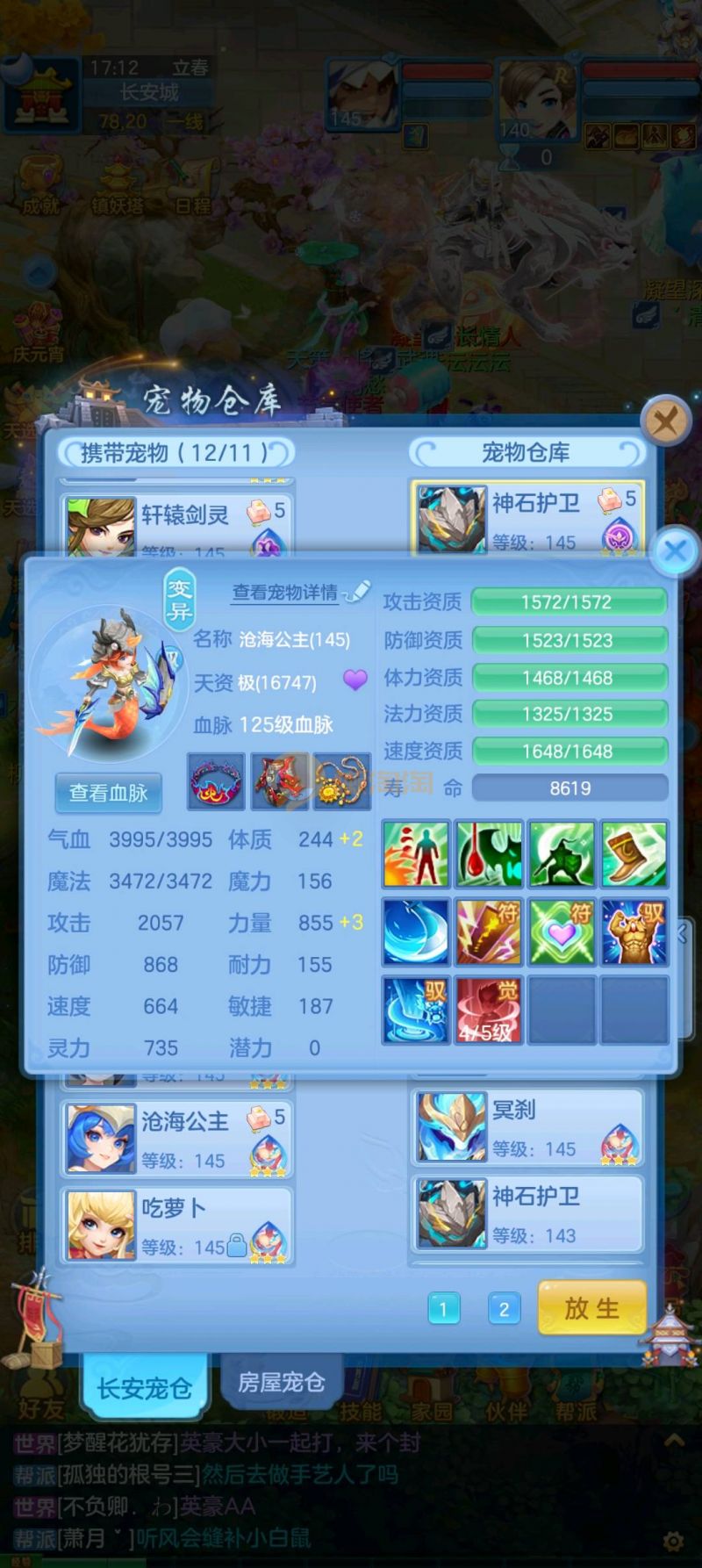The width and height of the screenshot is (702, 1568).
Task: Tap the 放生 release button
Action: 591,1308
